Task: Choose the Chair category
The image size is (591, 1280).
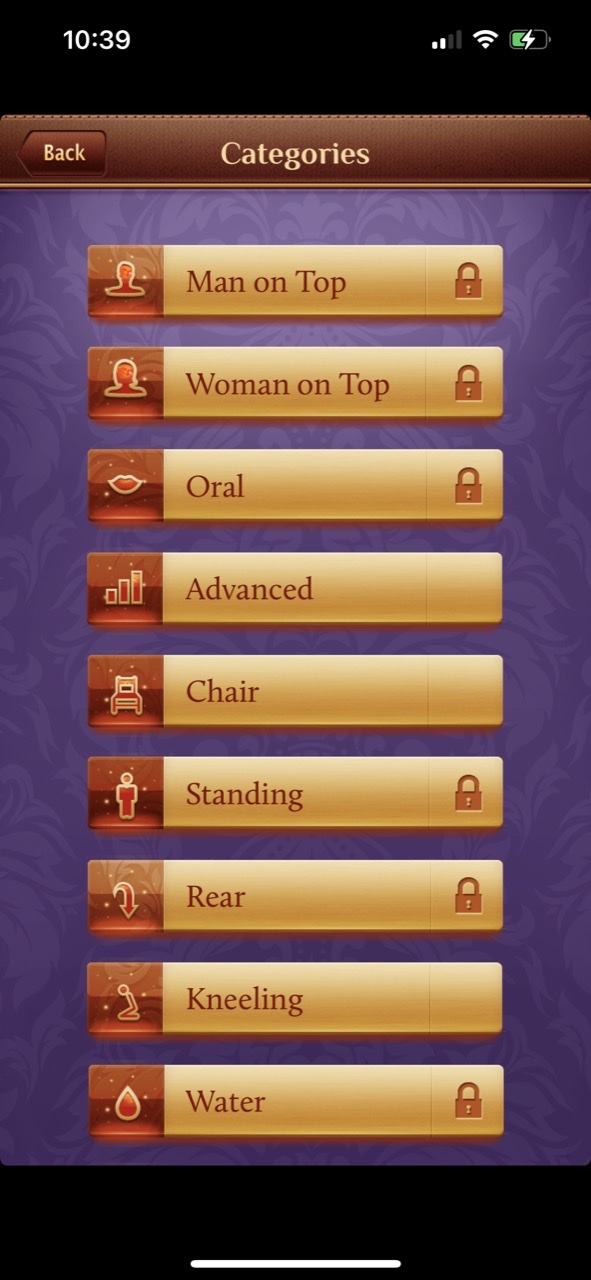Action: click(x=295, y=691)
